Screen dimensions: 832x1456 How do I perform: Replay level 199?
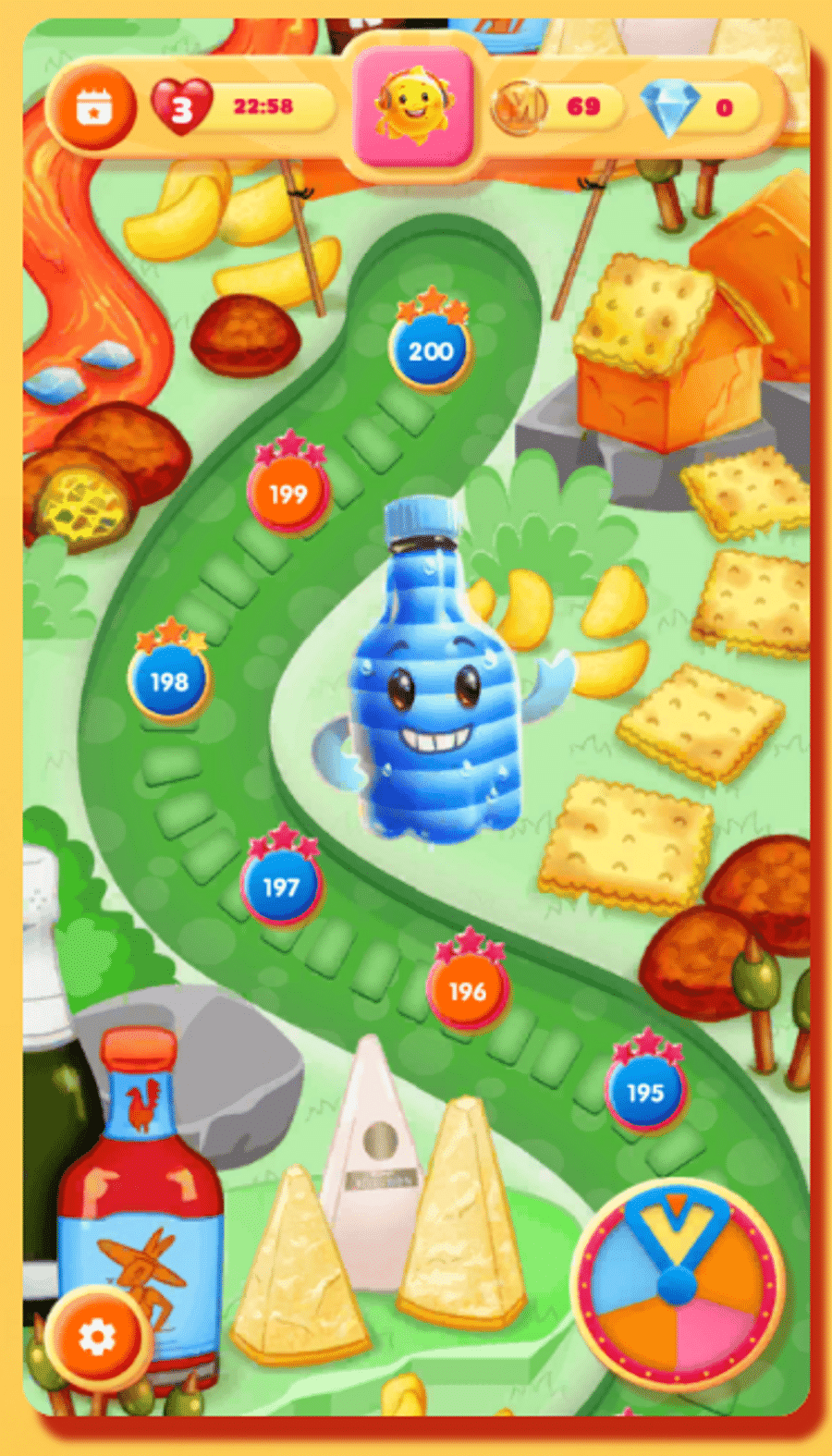click(288, 494)
